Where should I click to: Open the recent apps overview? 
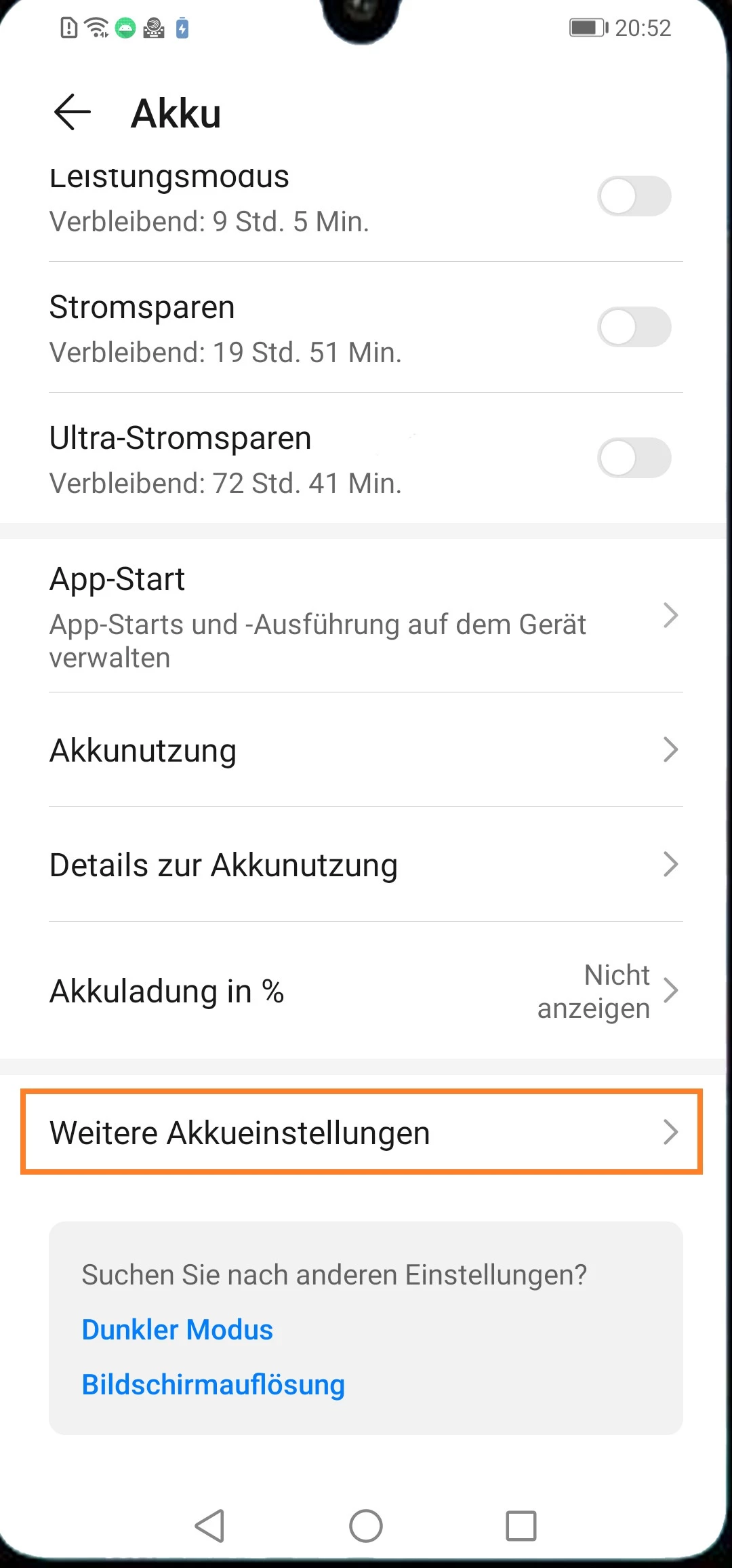click(521, 1526)
